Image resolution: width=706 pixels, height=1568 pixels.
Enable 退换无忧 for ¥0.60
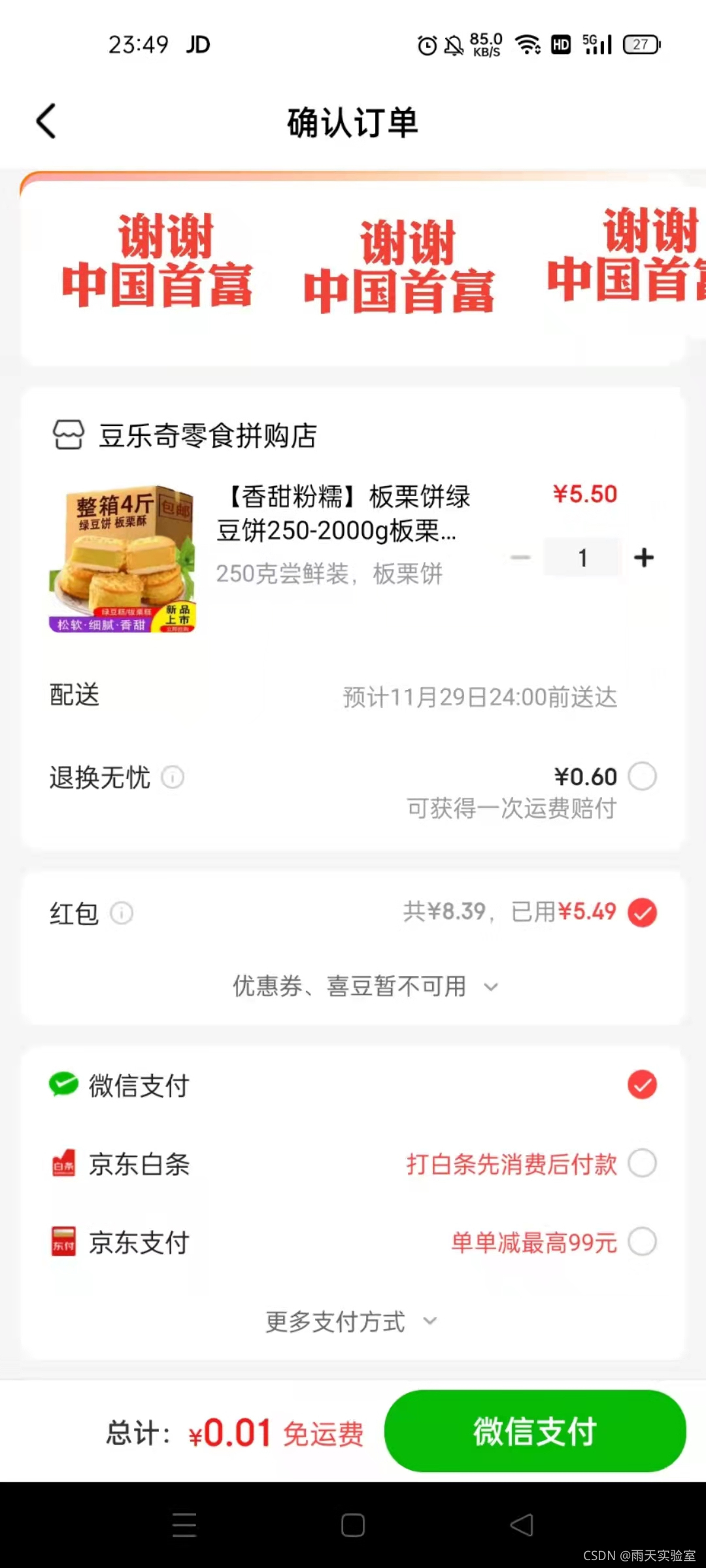tap(642, 777)
